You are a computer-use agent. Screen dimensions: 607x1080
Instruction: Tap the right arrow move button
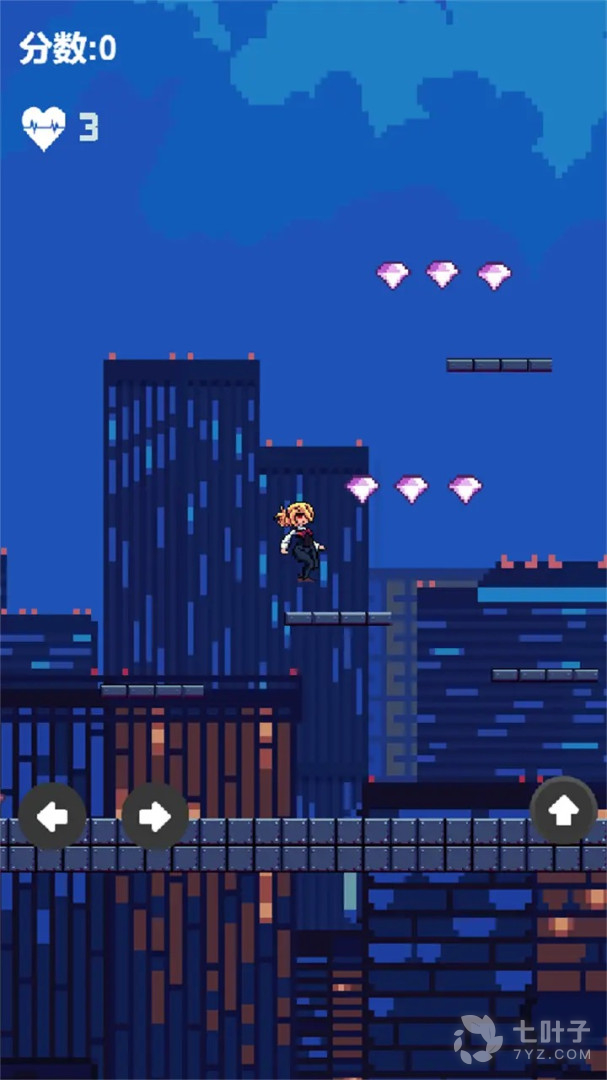155,817
